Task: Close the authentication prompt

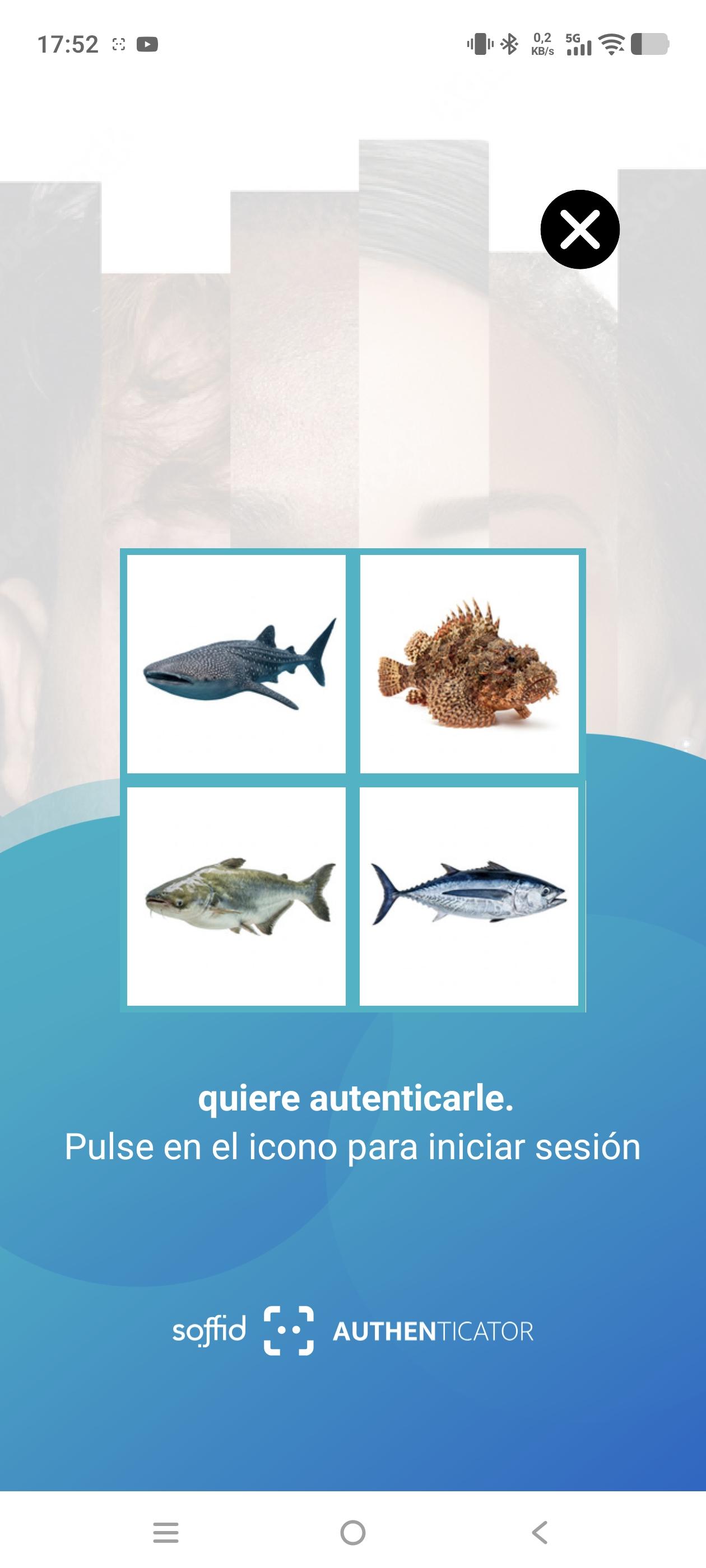Action: (580, 230)
